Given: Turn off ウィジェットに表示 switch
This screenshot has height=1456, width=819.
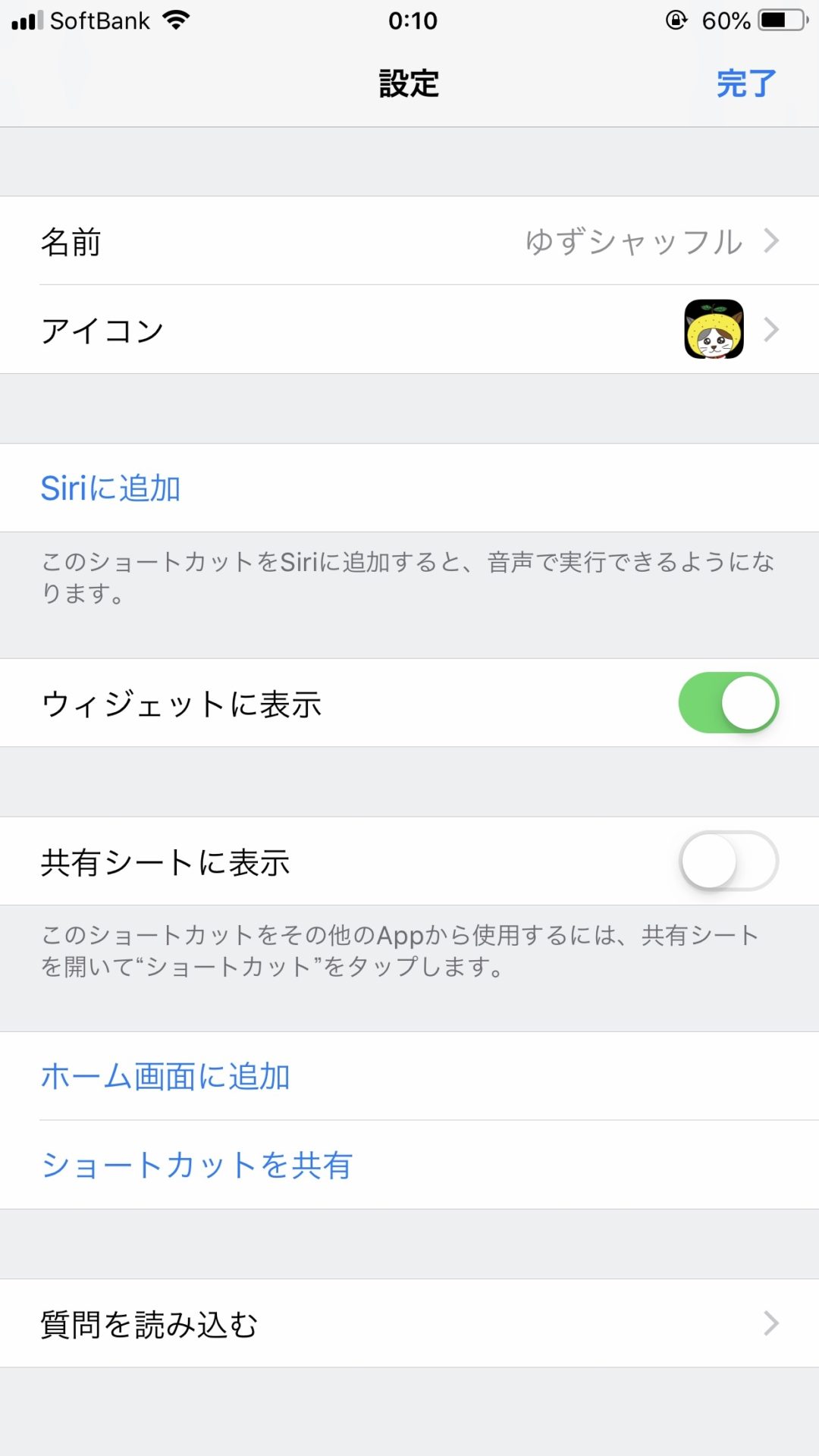Looking at the screenshot, I should pyautogui.click(x=728, y=703).
